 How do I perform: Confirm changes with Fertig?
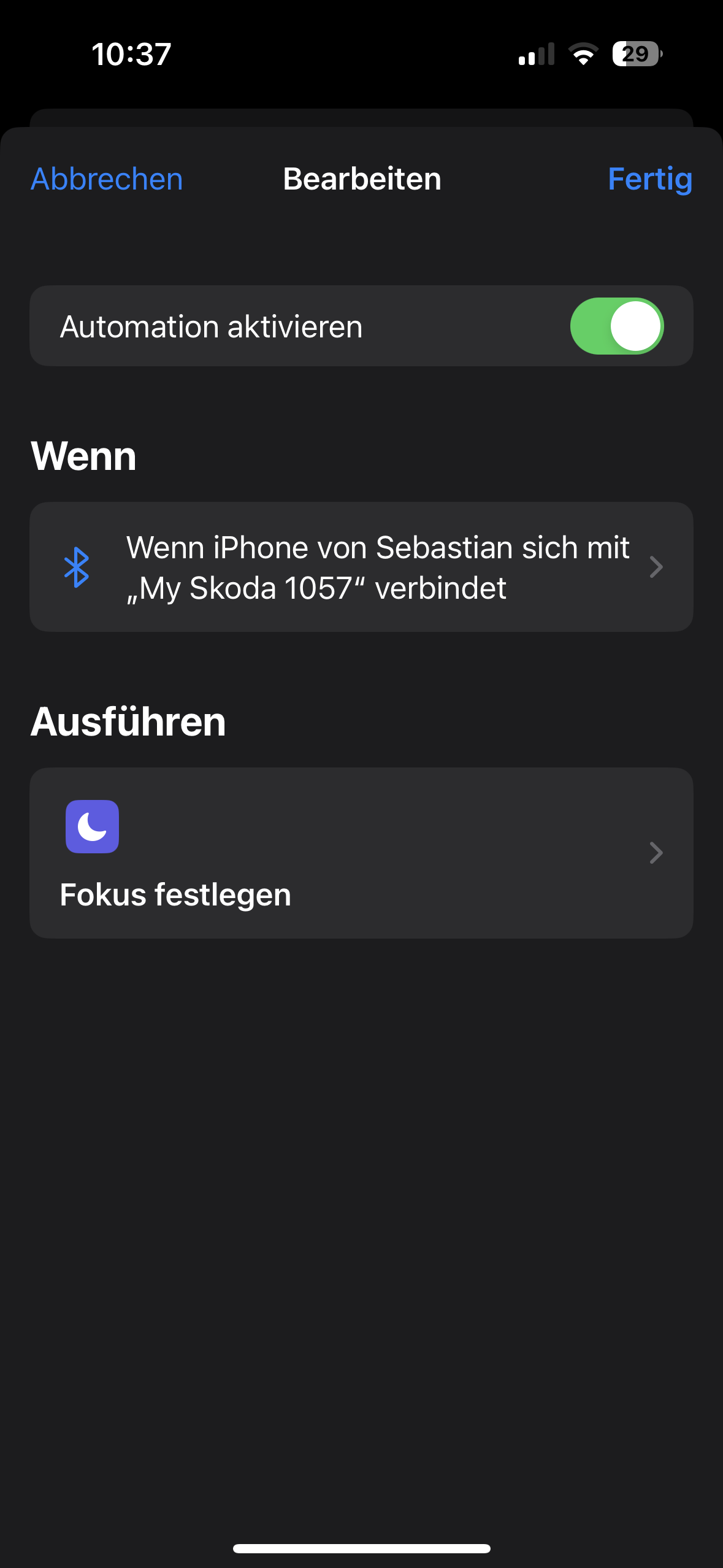click(x=649, y=179)
